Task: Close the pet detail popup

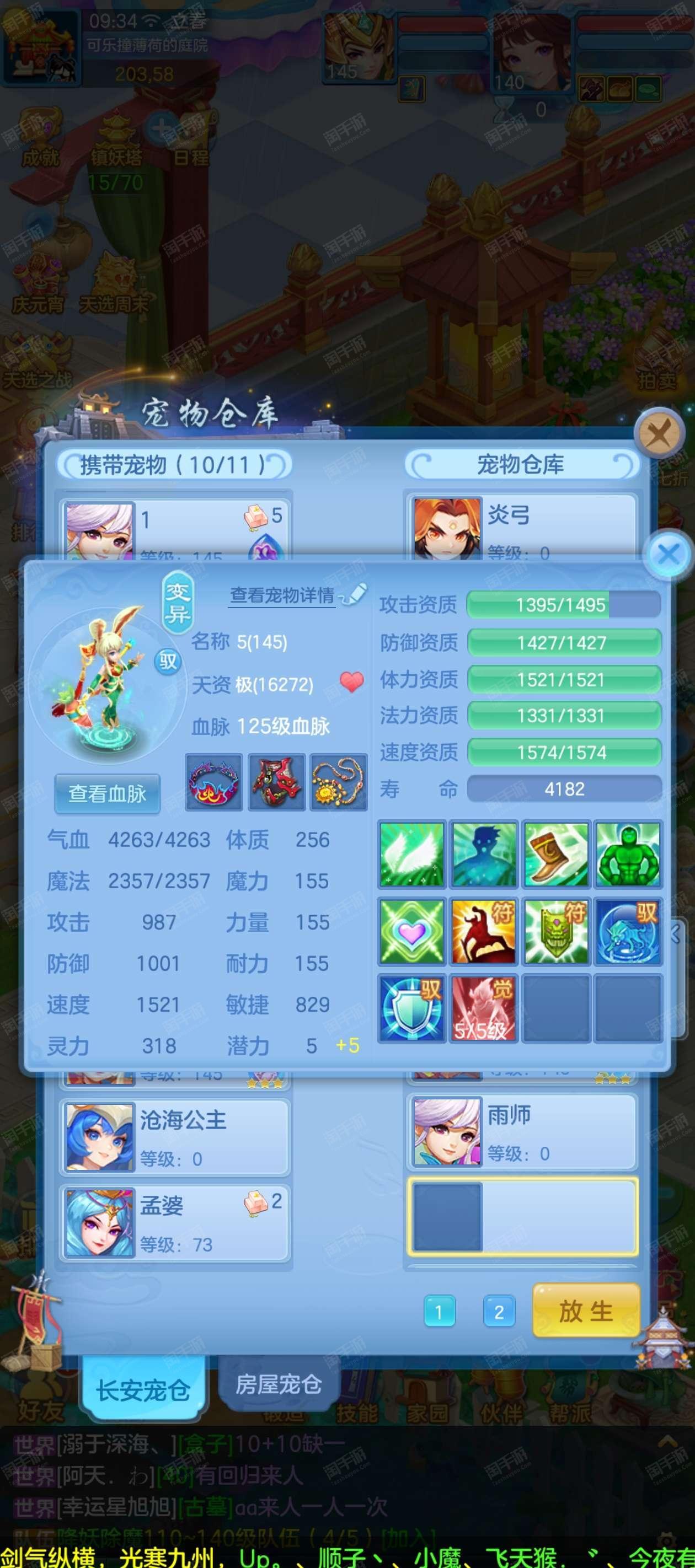Action: click(x=669, y=555)
